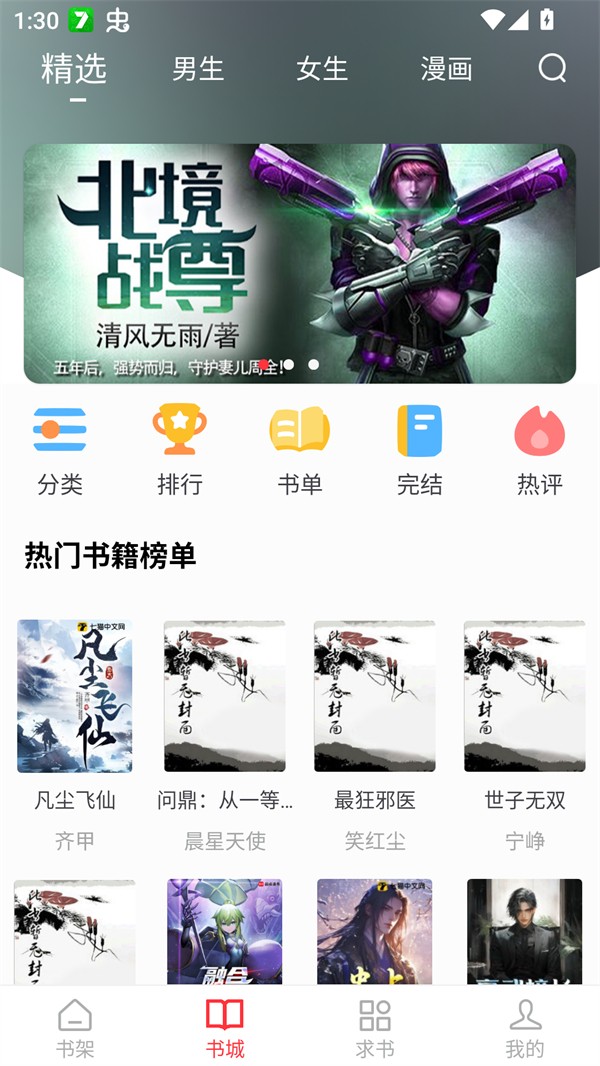Screen dimensions: 600x1066
Task: Select the 精选 tab
Action: (x=74, y=69)
